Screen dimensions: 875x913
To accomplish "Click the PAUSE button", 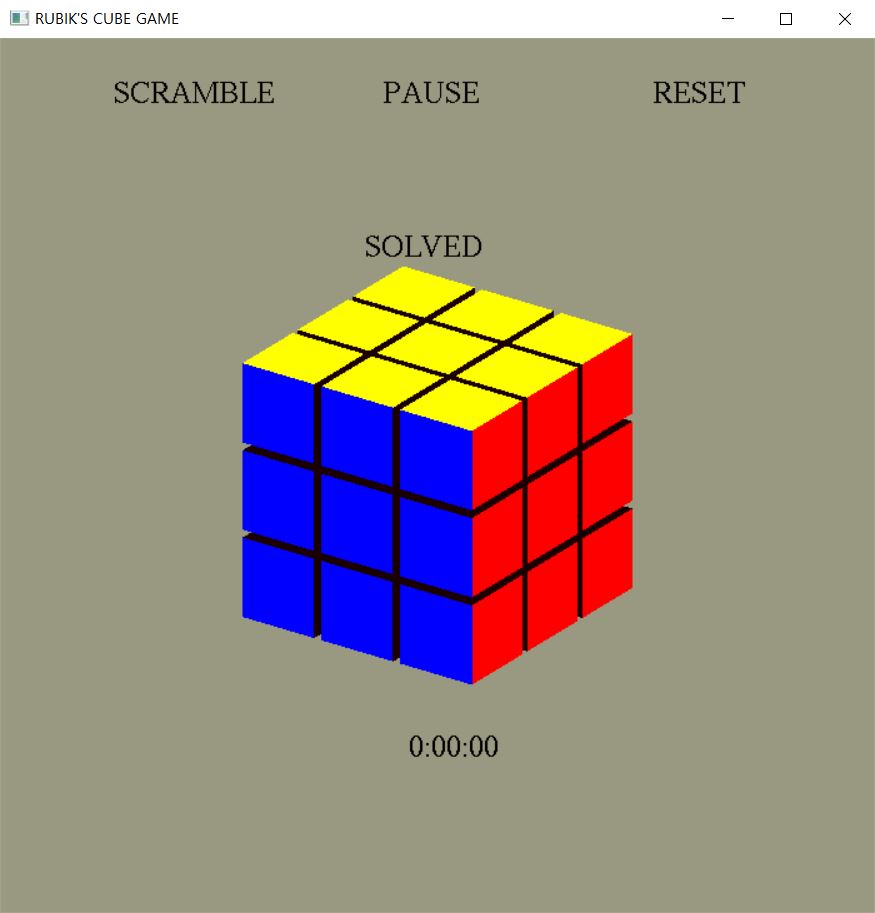I will coord(430,93).
